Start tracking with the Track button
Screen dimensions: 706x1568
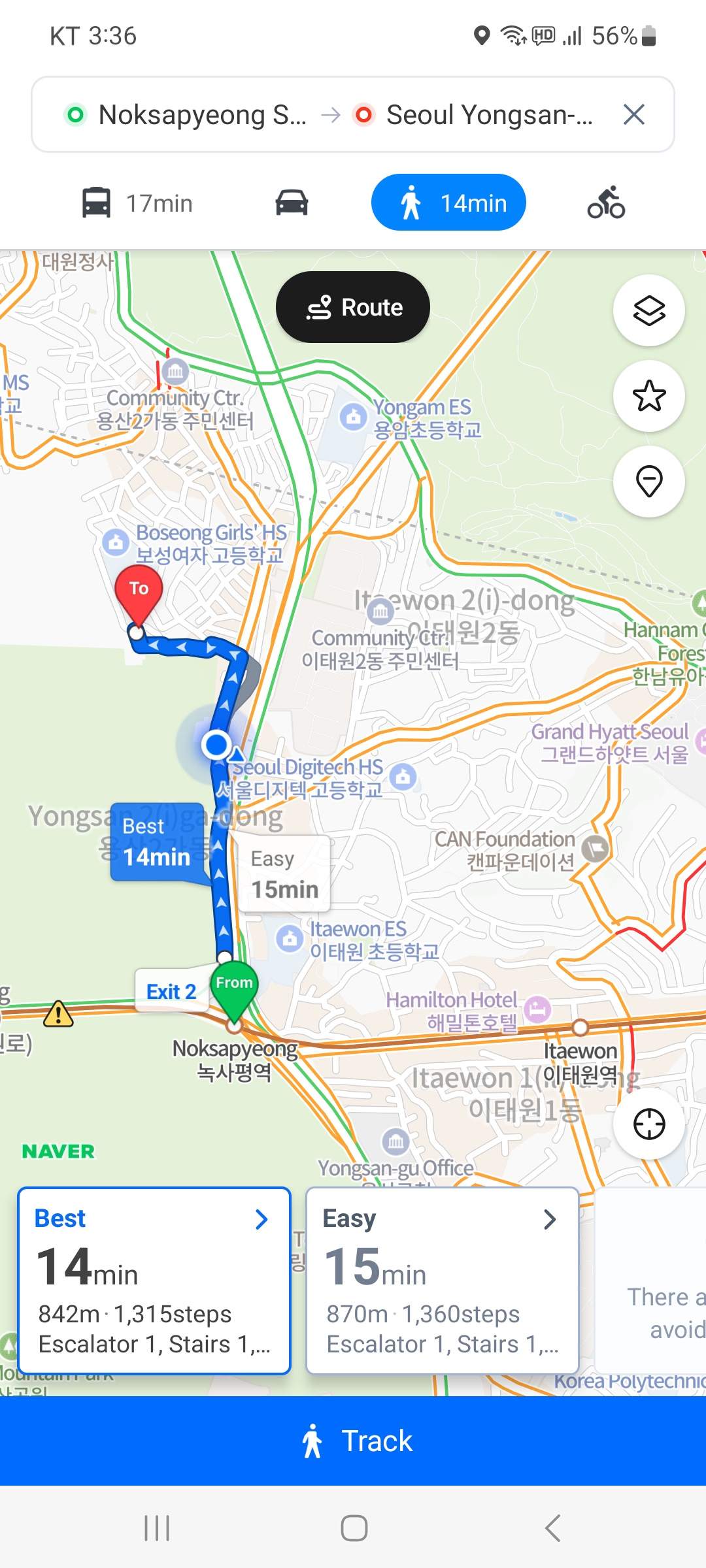(353, 1441)
